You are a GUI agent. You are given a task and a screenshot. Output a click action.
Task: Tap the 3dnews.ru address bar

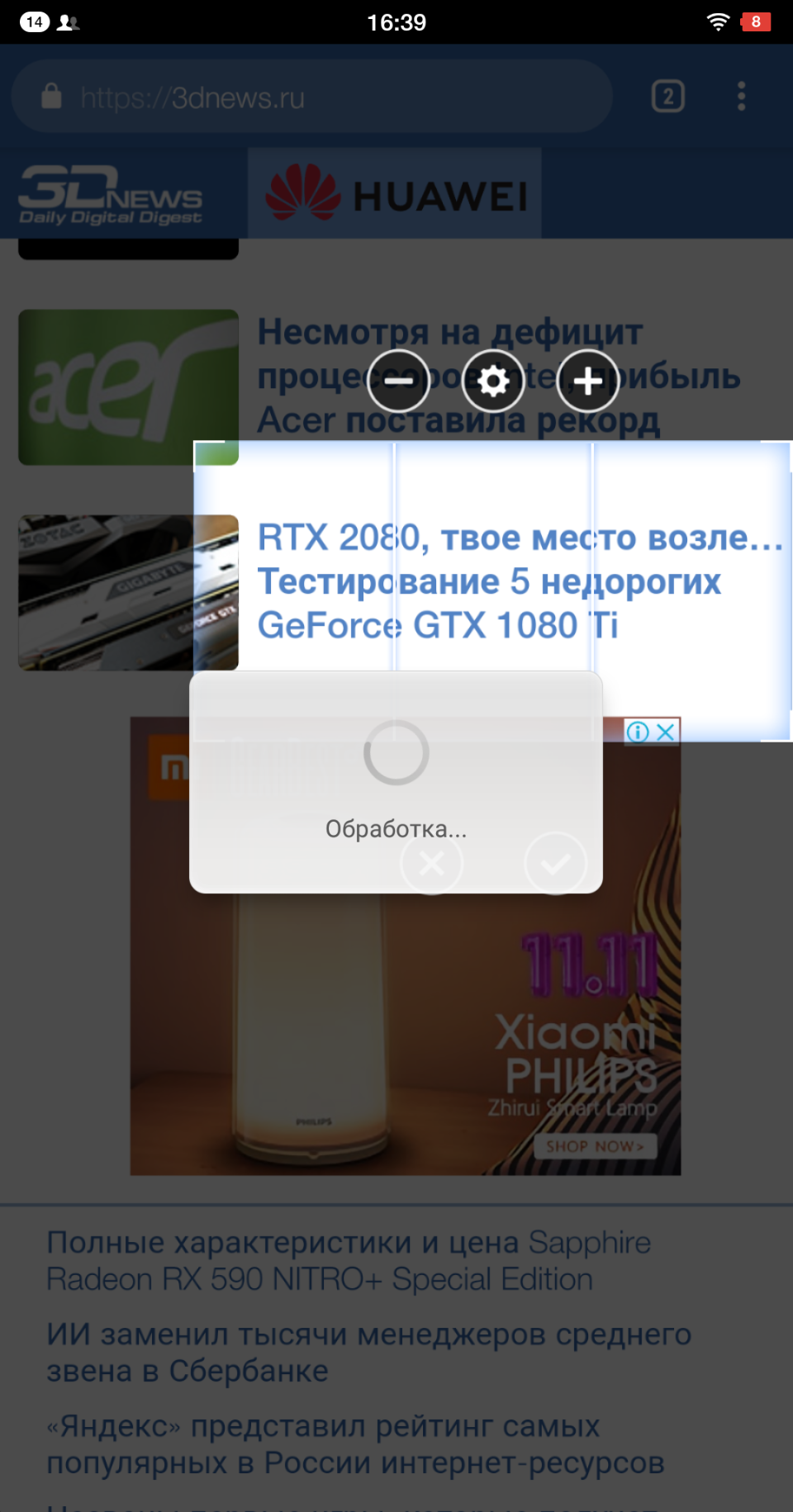pyautogui.click(x=312, y=97)
